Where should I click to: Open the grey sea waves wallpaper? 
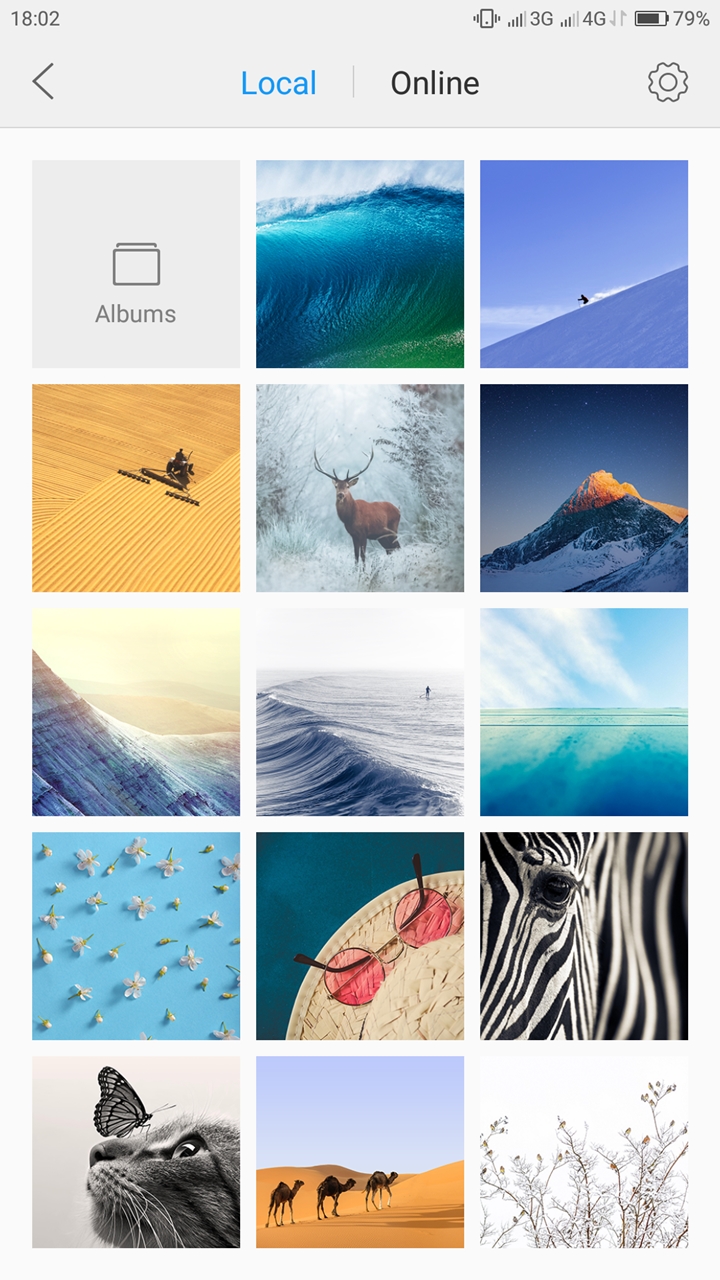360,712
